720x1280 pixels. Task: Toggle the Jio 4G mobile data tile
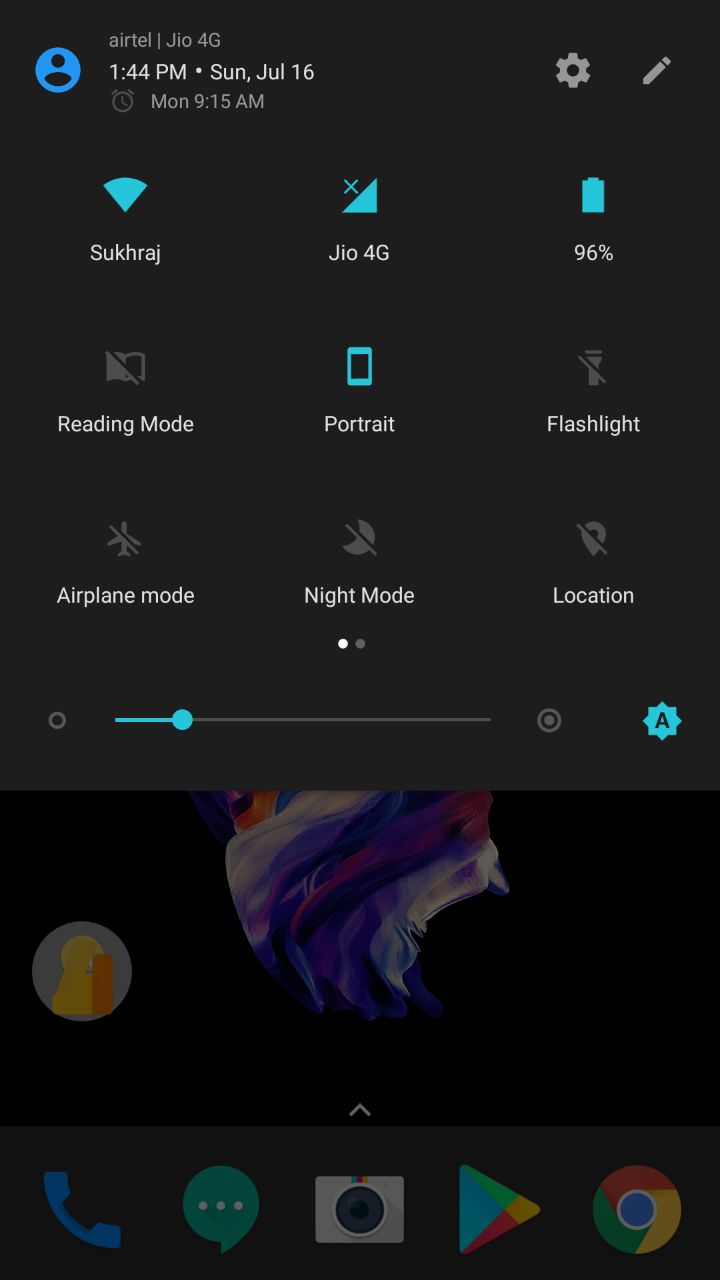[x=359, y=218]
